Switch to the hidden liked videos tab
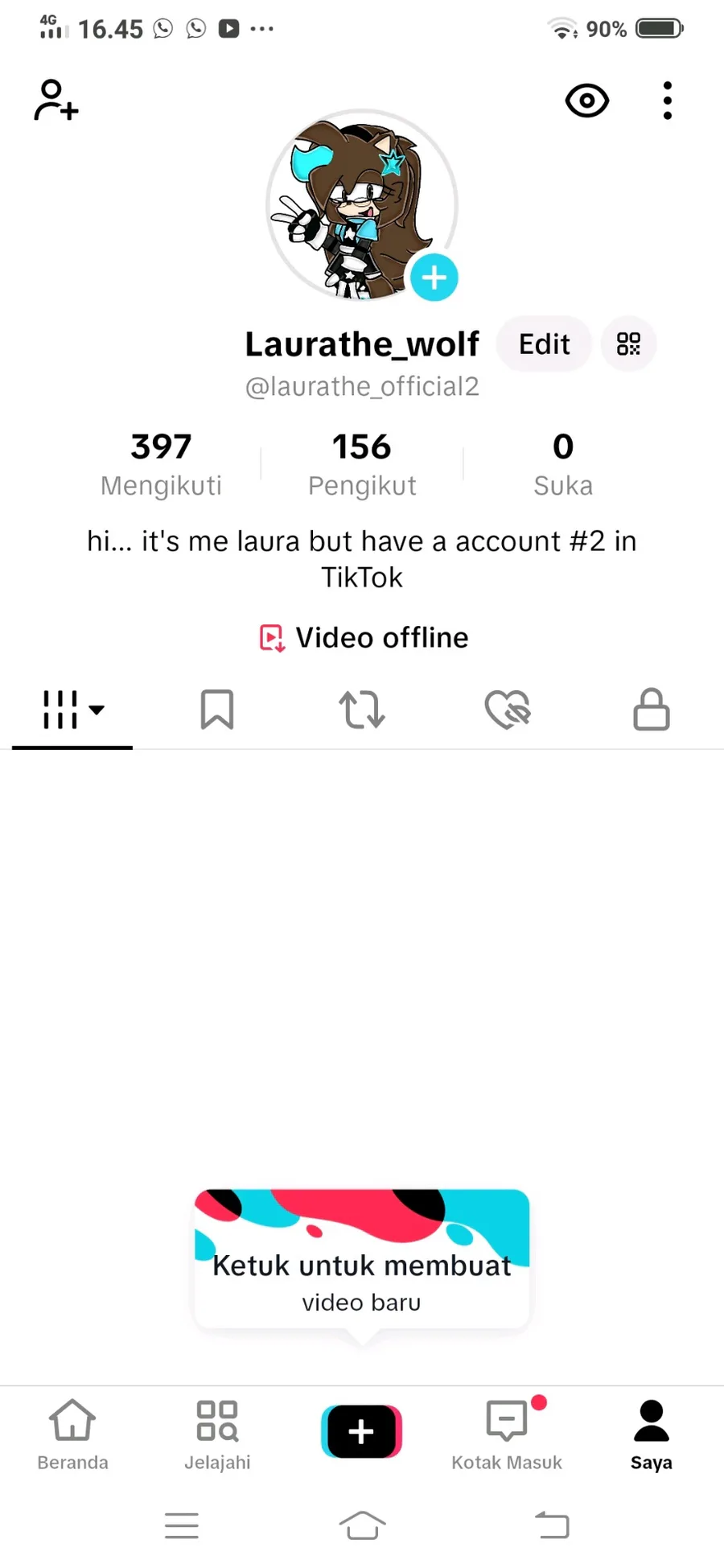Image resolution: width=724 pixels, height=1568 pixels. click(x=507, y=710)
